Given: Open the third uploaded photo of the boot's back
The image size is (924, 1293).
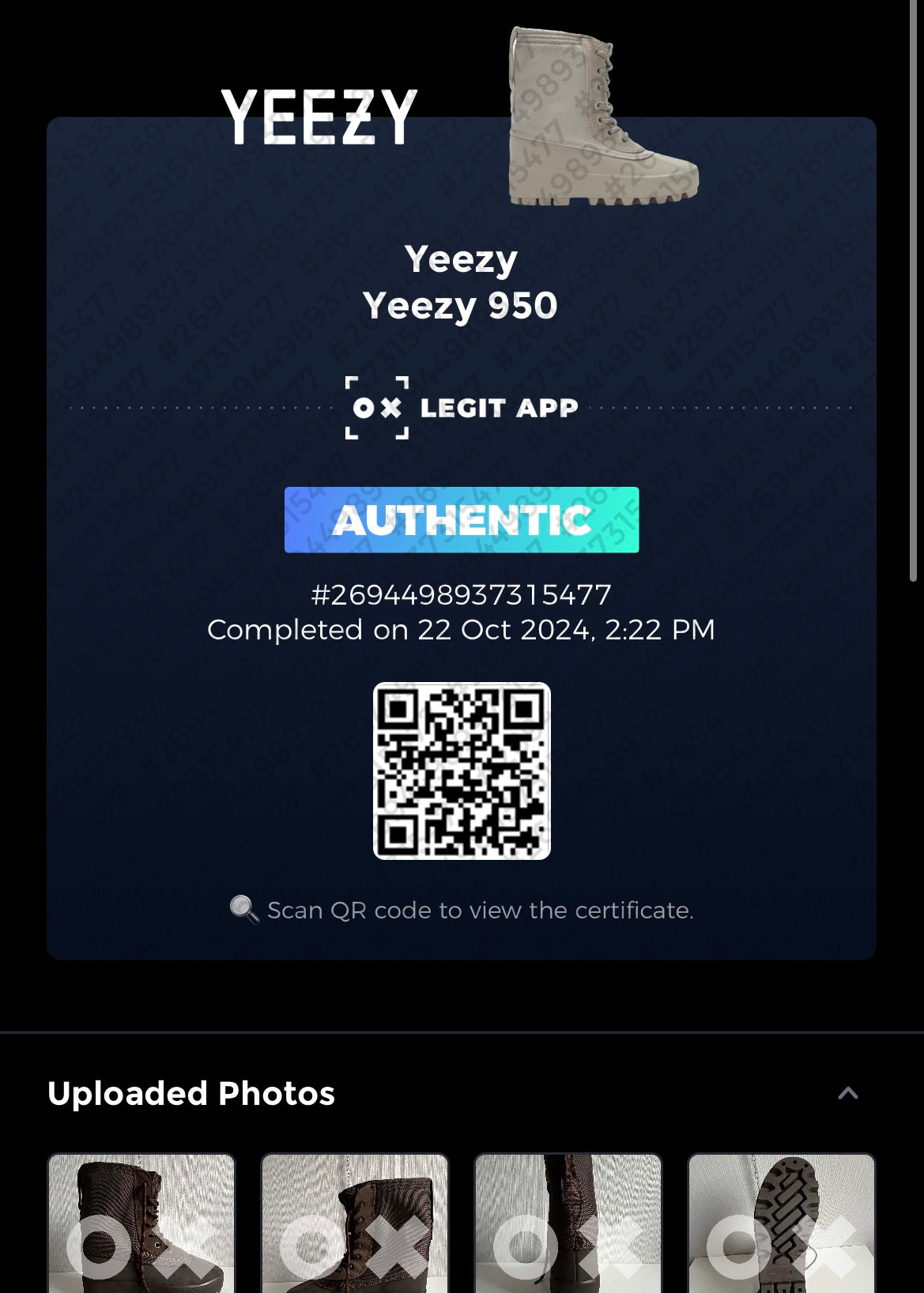Looking at the screenshot, I should tap(568, 1223).
